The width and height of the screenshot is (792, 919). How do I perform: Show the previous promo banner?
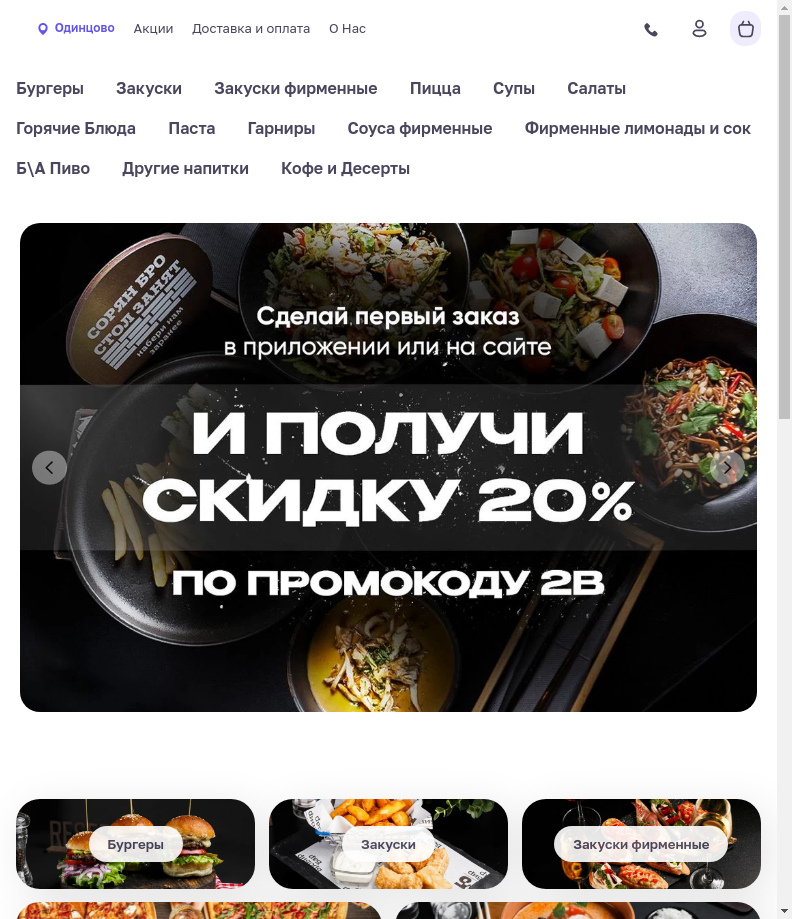(49, 468)
